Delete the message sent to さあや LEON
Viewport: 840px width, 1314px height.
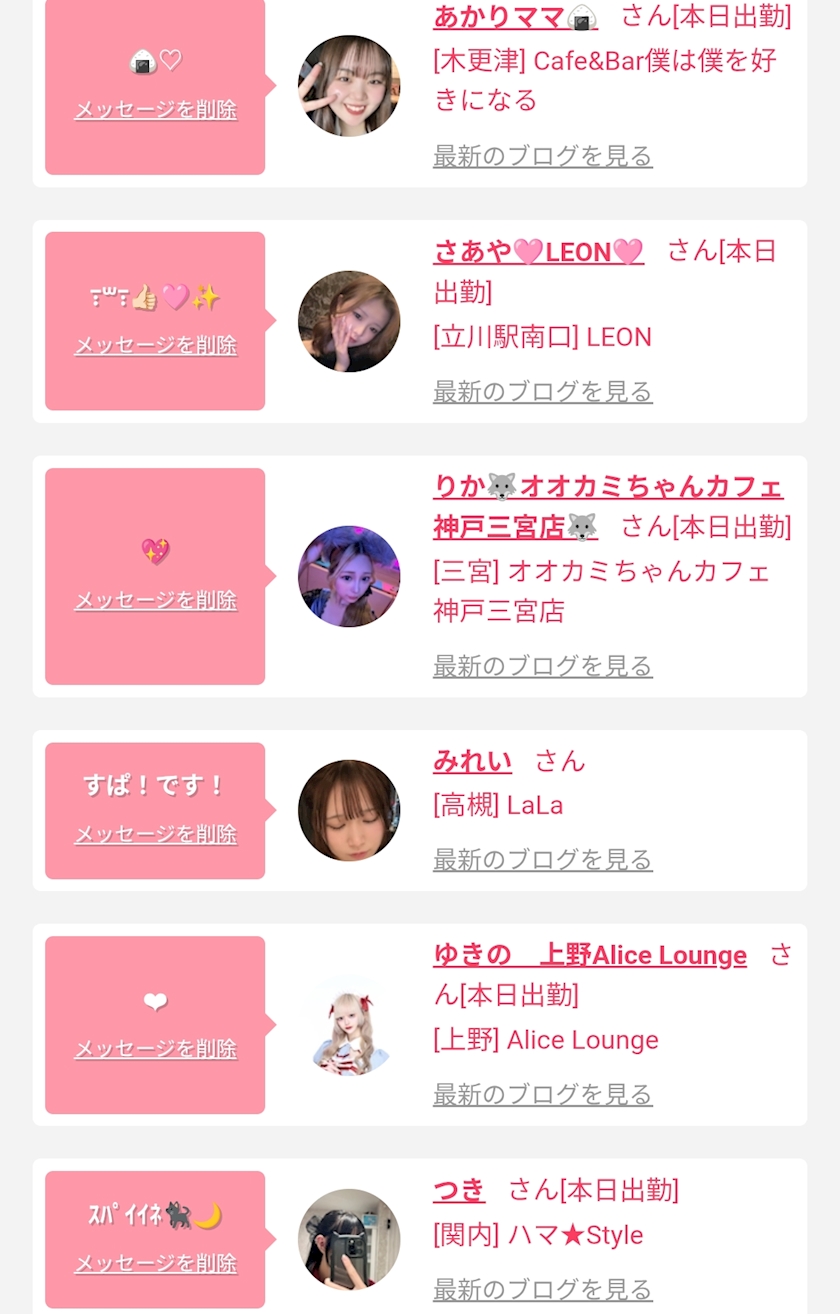pos(156,345)
